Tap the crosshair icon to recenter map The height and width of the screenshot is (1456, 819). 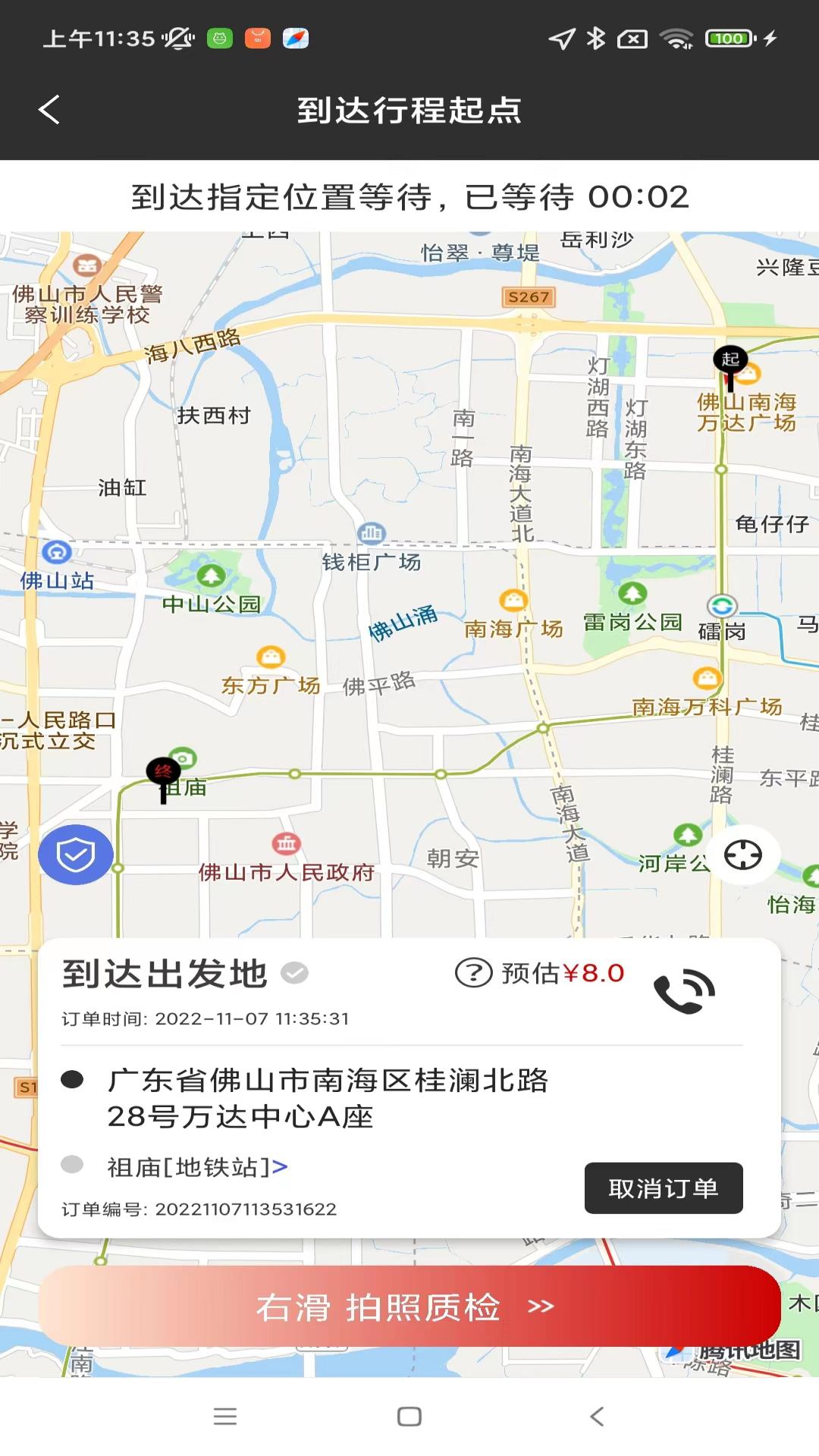[744, 855]
